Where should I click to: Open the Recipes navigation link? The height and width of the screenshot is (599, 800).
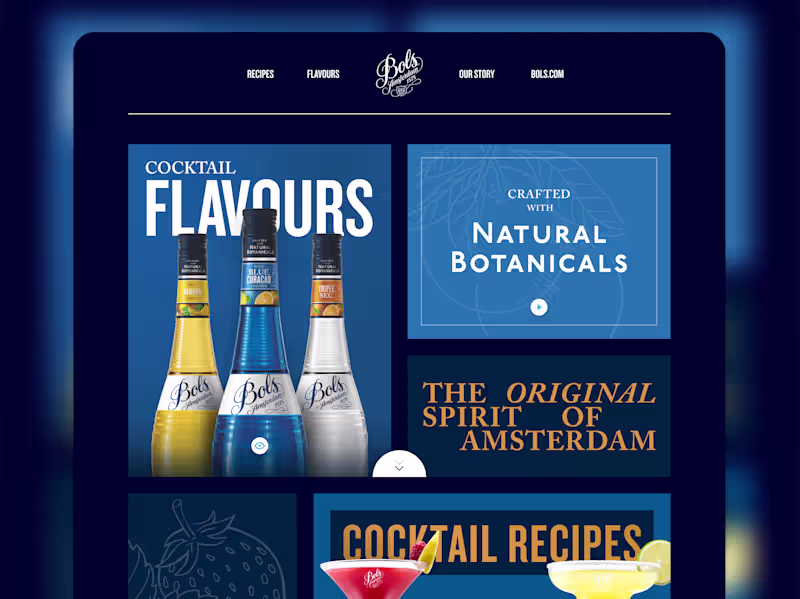[260, 74]
